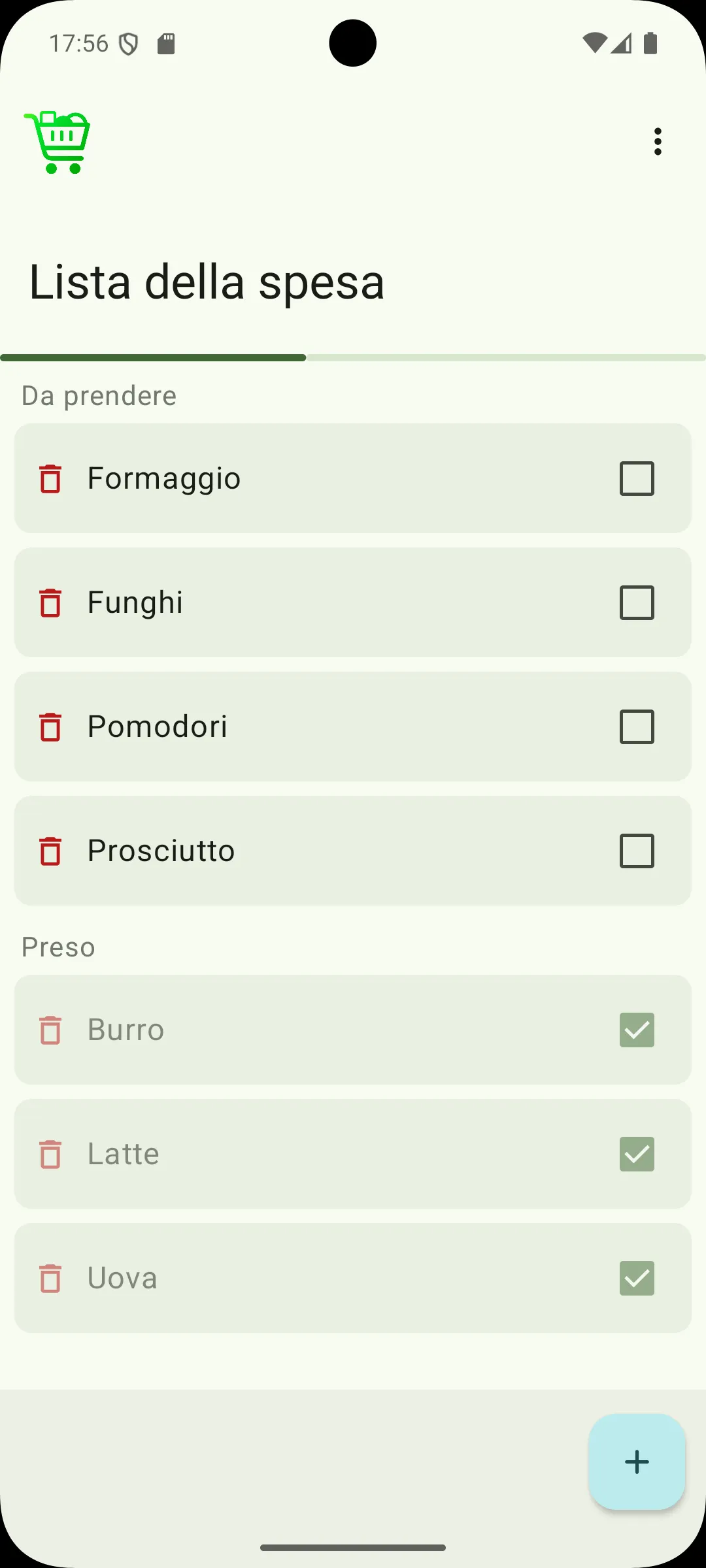Delete the Funghi item

(51, 603)
